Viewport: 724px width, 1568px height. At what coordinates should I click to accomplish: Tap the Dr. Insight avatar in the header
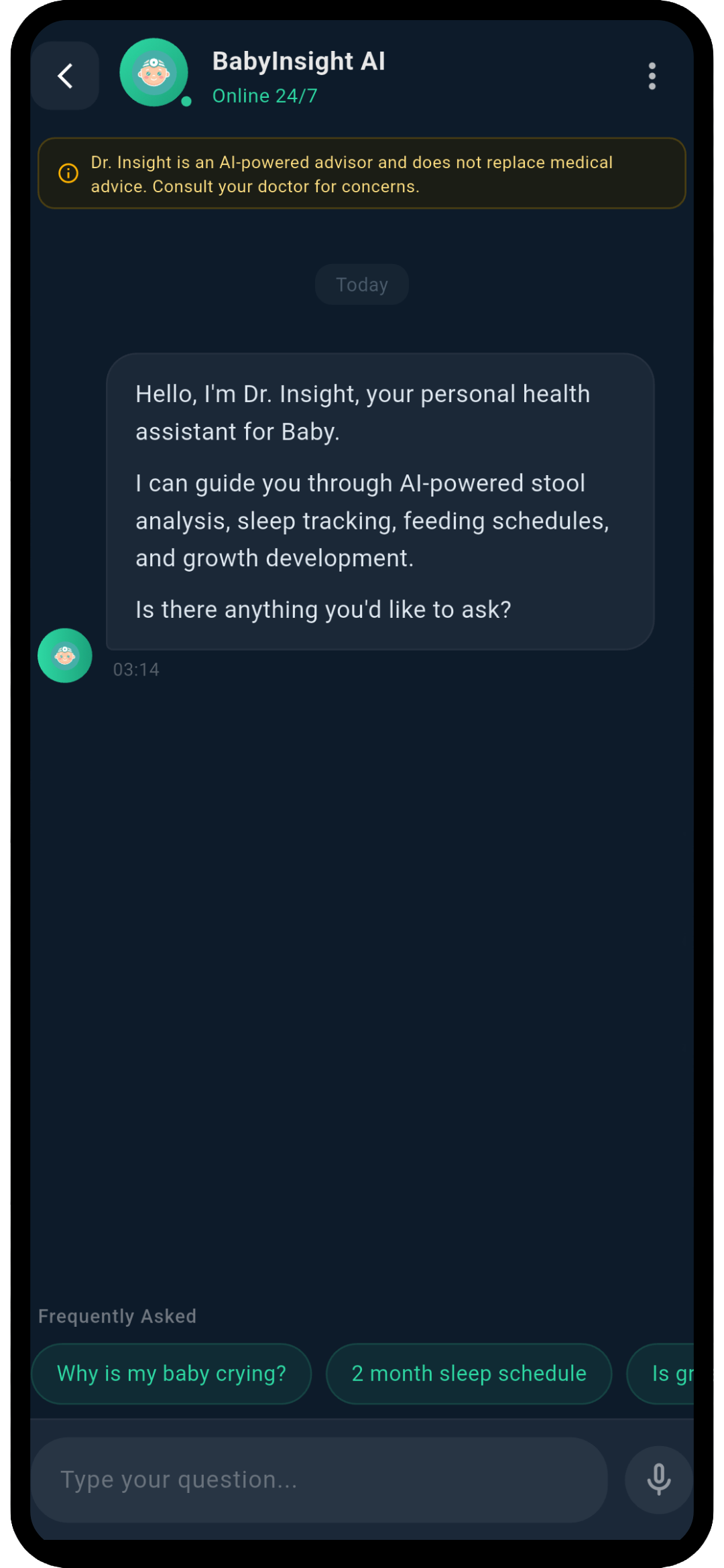tap(154, 74)
